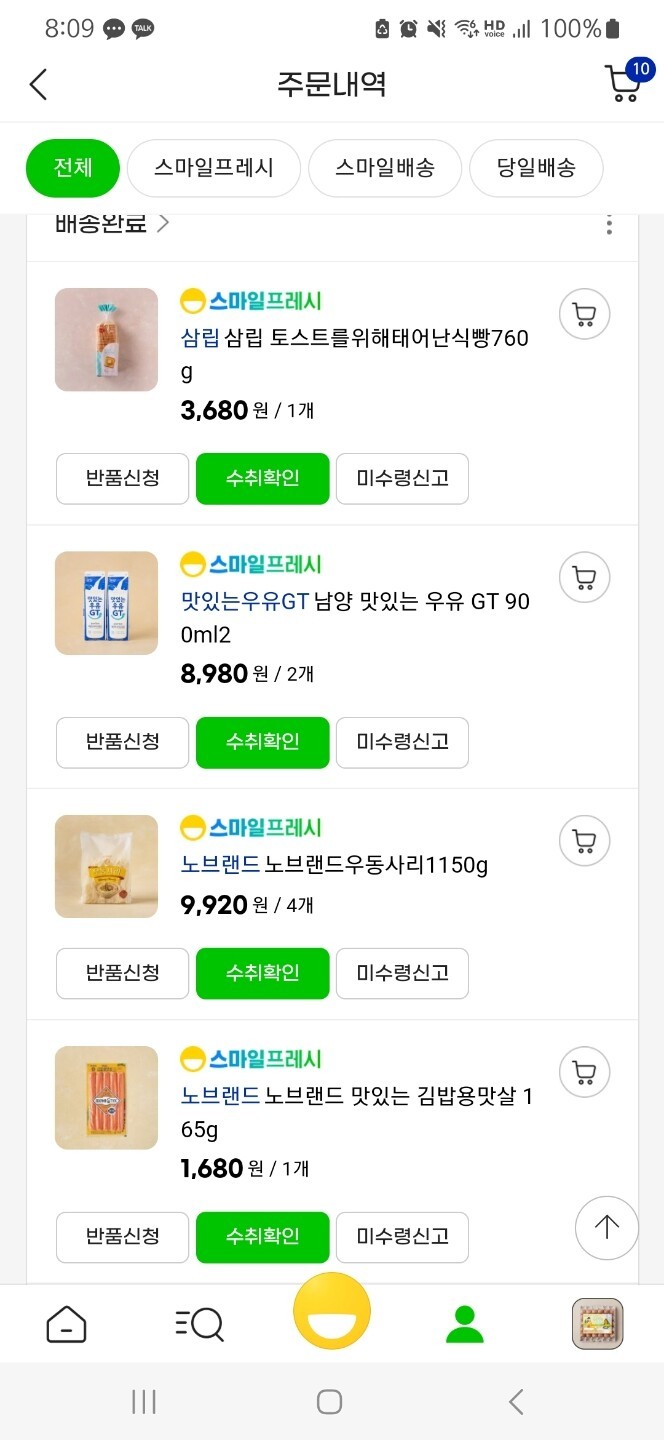This screenshot has width=664, height=1440.
Task: Select the 스마일프레시 filter chip
Action: 214,168
